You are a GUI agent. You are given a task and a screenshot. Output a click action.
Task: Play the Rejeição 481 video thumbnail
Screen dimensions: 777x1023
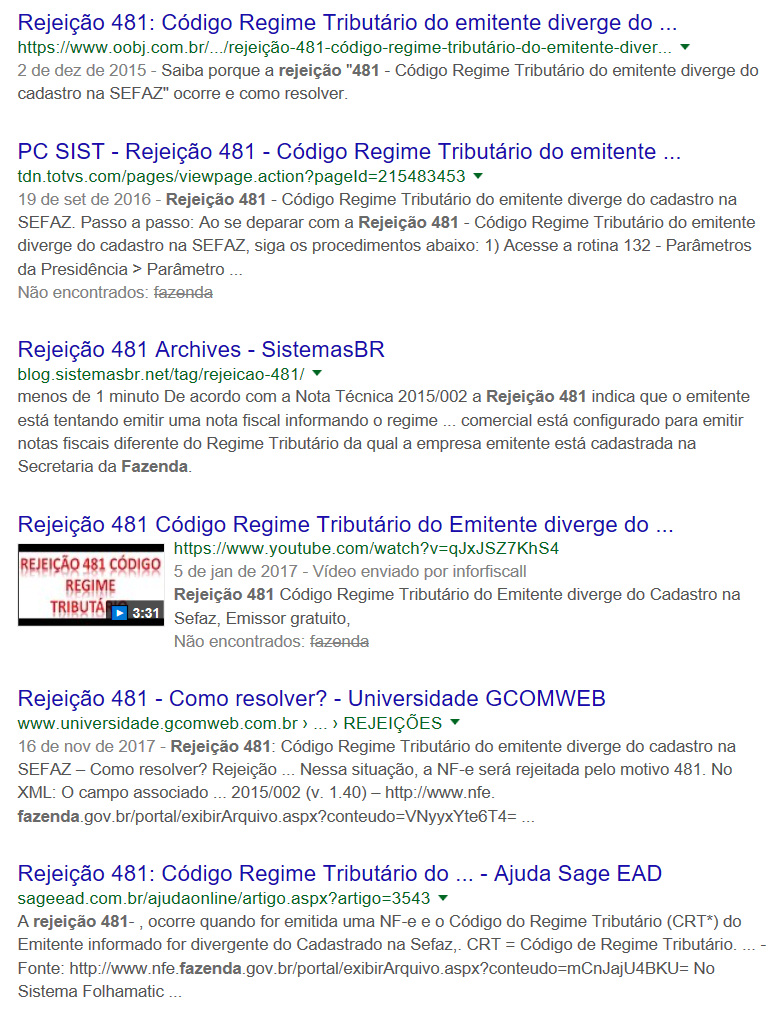tap(90, 584)
